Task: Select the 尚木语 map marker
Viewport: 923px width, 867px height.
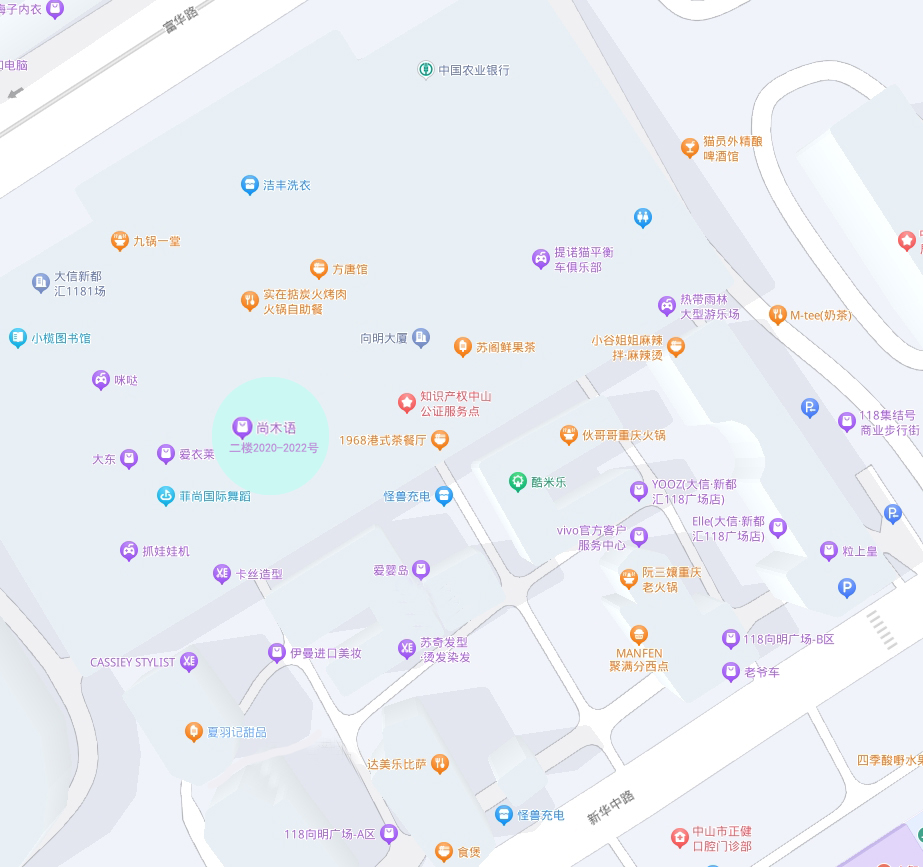Action: point(241,427)
